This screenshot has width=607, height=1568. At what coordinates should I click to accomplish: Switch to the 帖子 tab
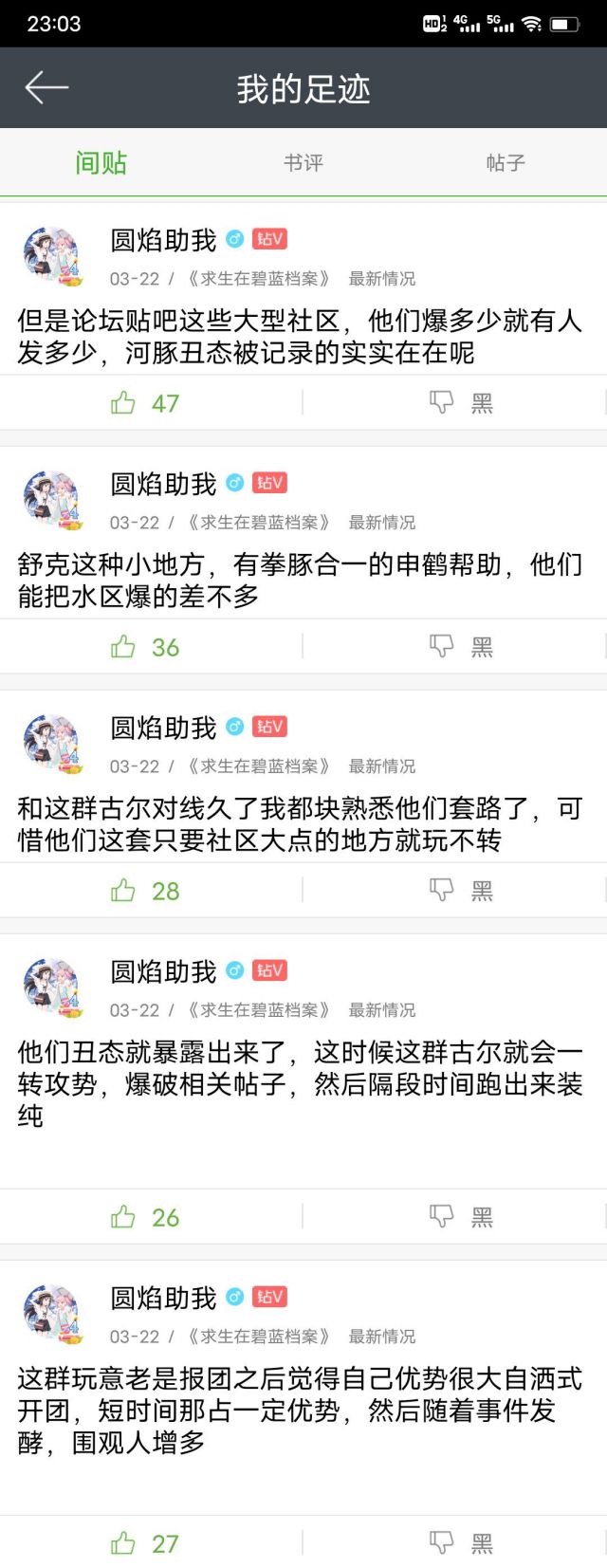505,163
